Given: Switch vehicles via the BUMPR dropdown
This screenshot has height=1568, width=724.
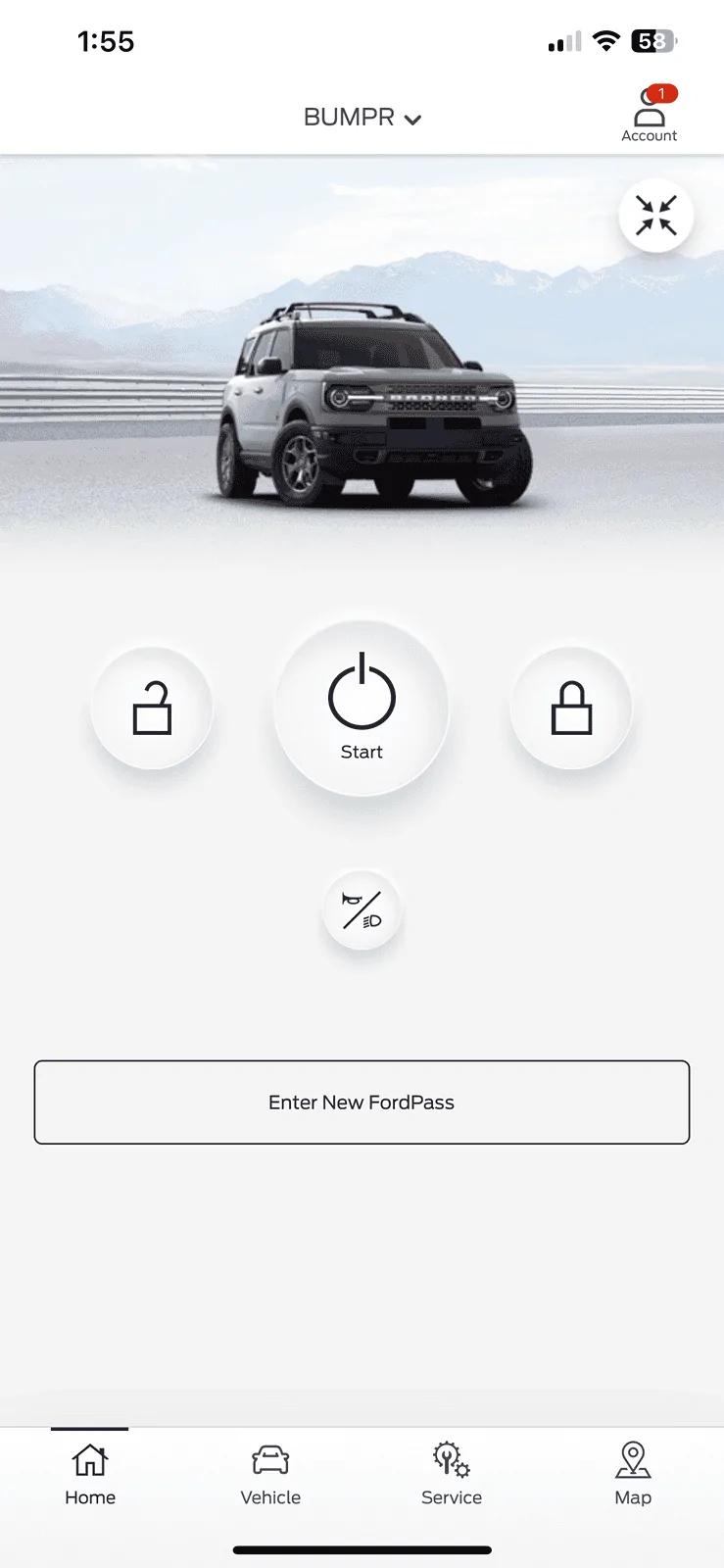Looking at the screenshot, I should (x=362, y=118).
